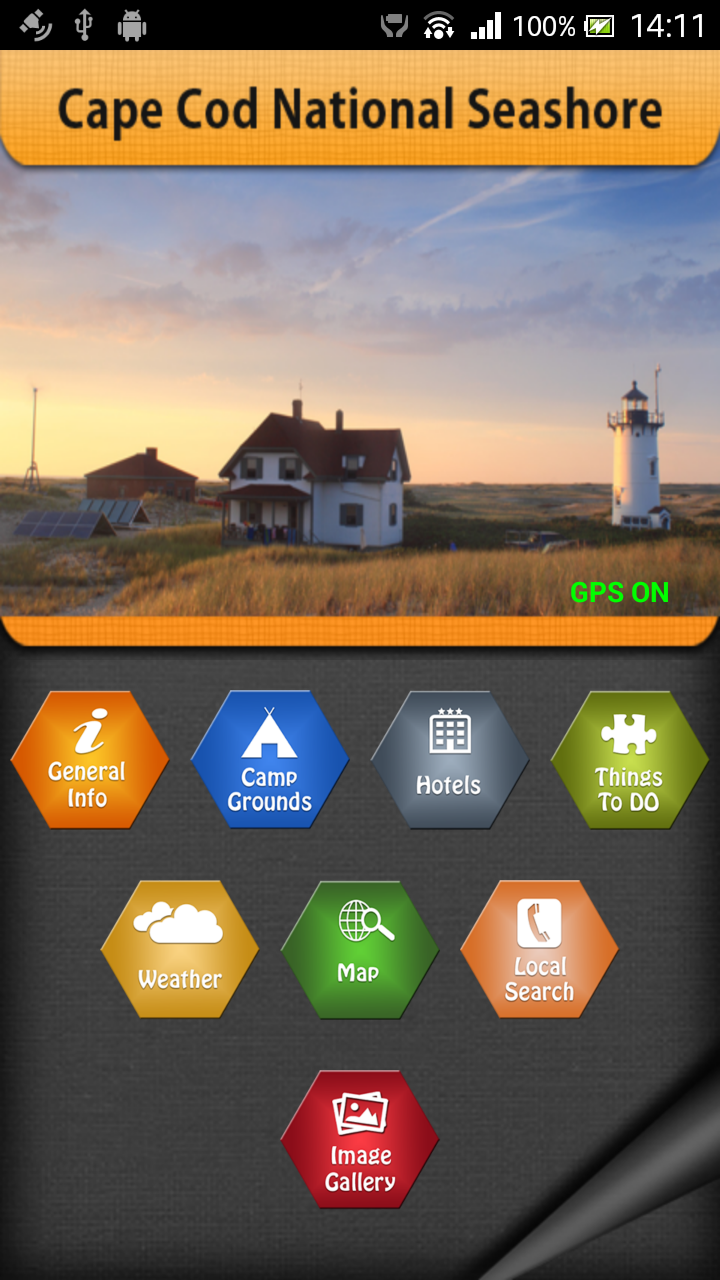Screen dimensions: 720x1280
Task: Open Things To DO
Action: (x=629, y=760)
